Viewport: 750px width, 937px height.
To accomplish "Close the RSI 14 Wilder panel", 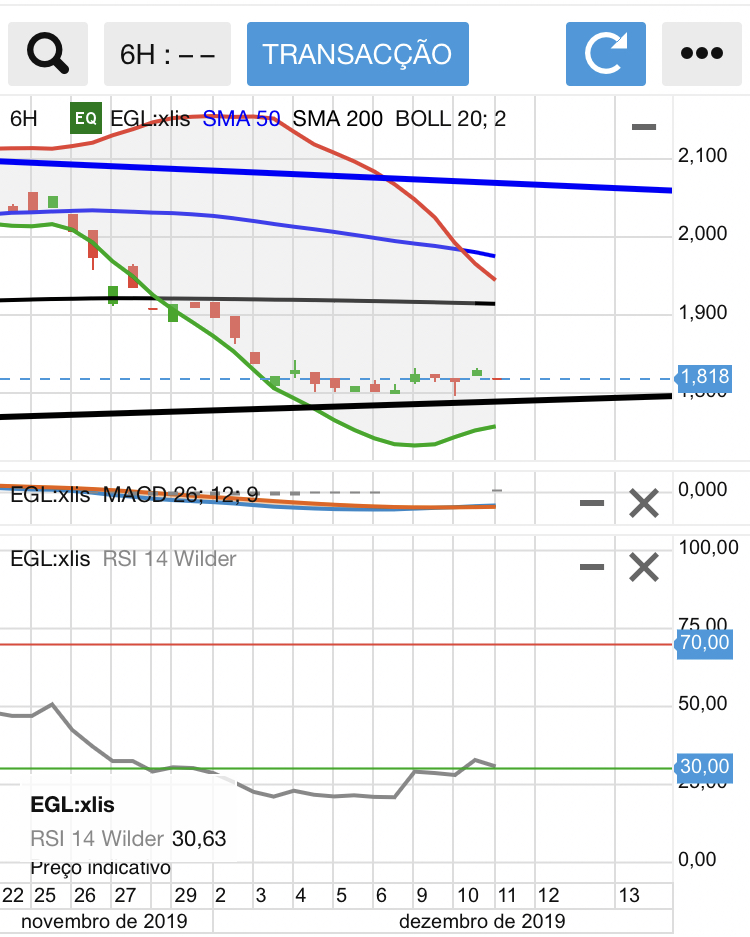I will [x=643, y=567].
